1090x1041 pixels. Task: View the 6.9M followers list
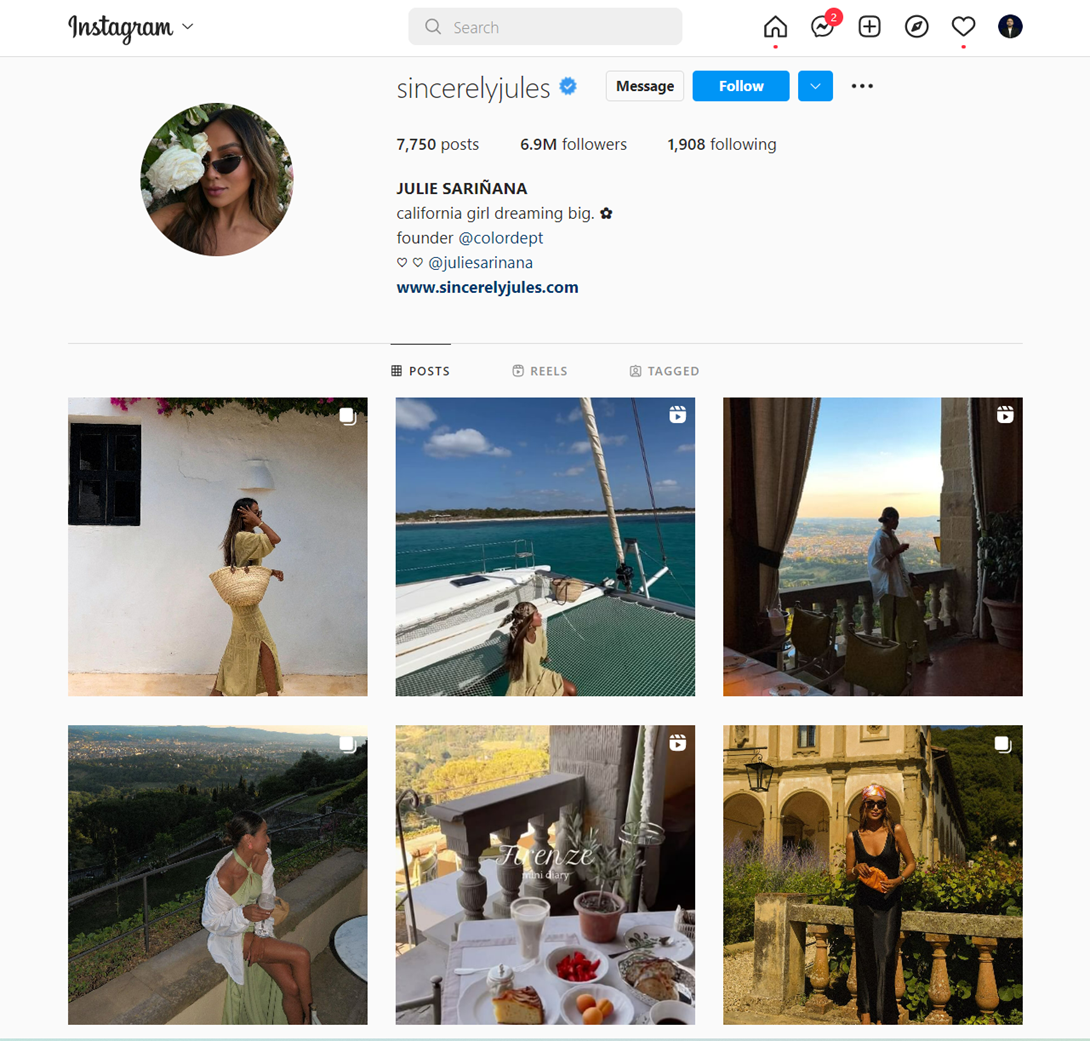(573, 144)
